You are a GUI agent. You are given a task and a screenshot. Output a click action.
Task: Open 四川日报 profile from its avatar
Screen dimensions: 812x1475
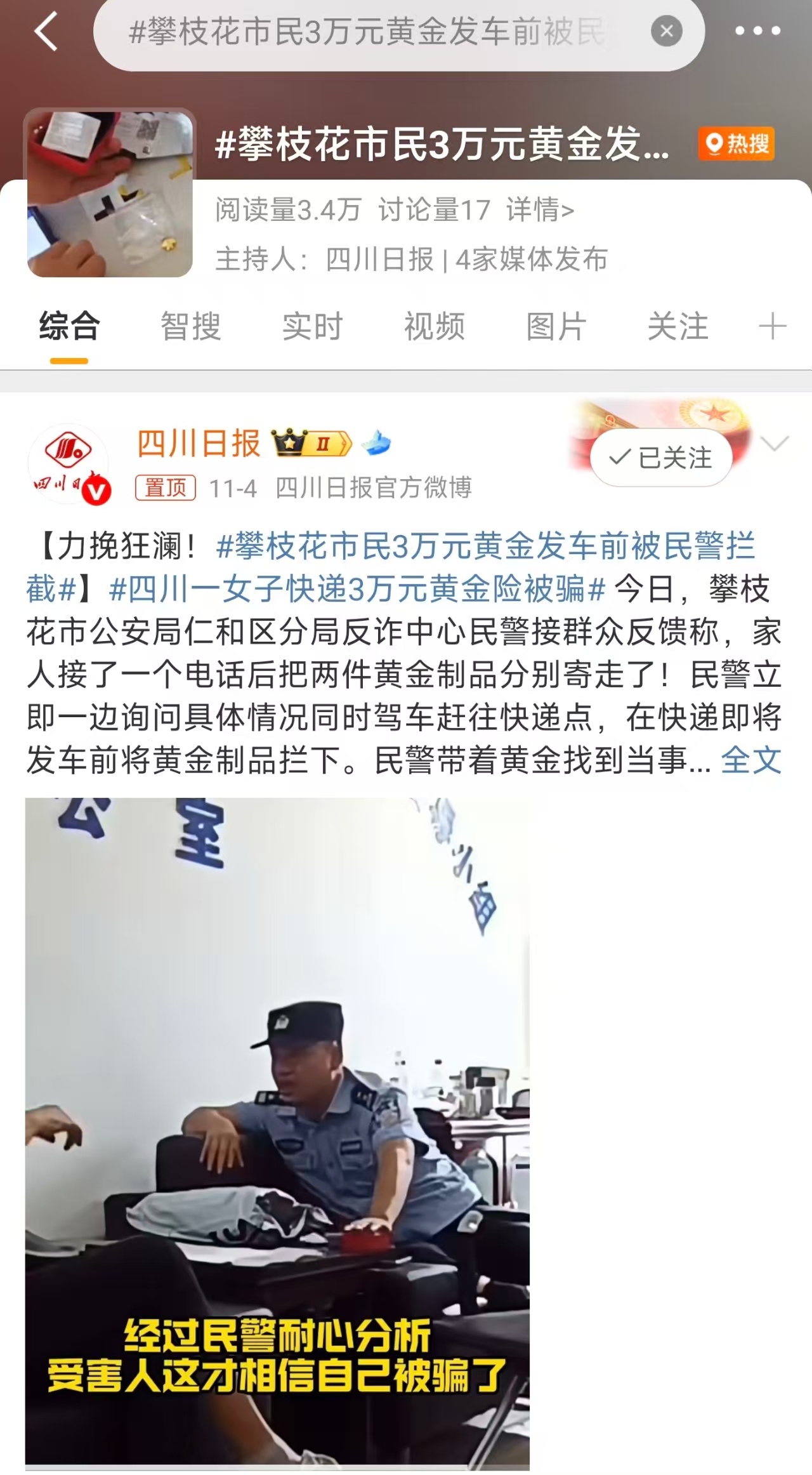[x=69, y=464]
